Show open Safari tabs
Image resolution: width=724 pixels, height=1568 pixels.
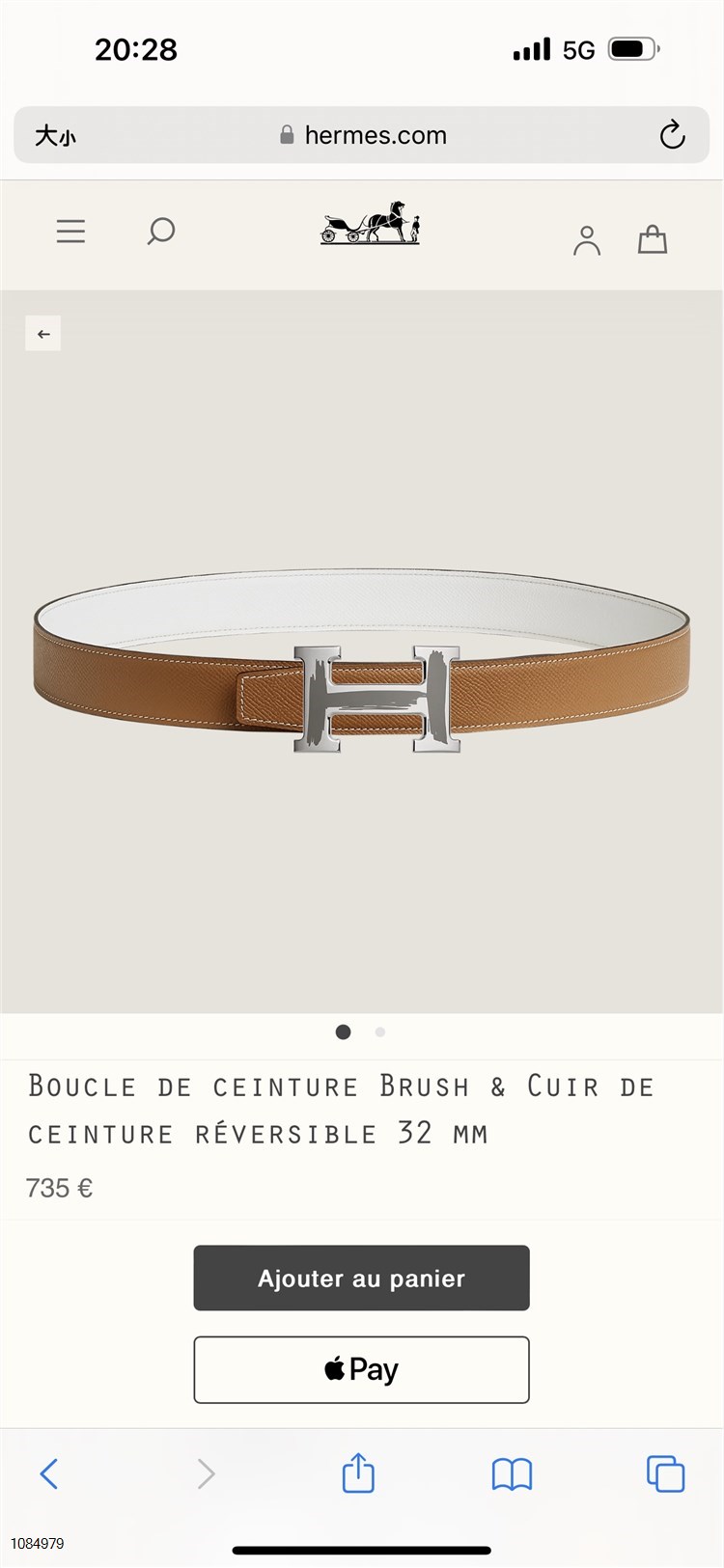[665, 1473]
